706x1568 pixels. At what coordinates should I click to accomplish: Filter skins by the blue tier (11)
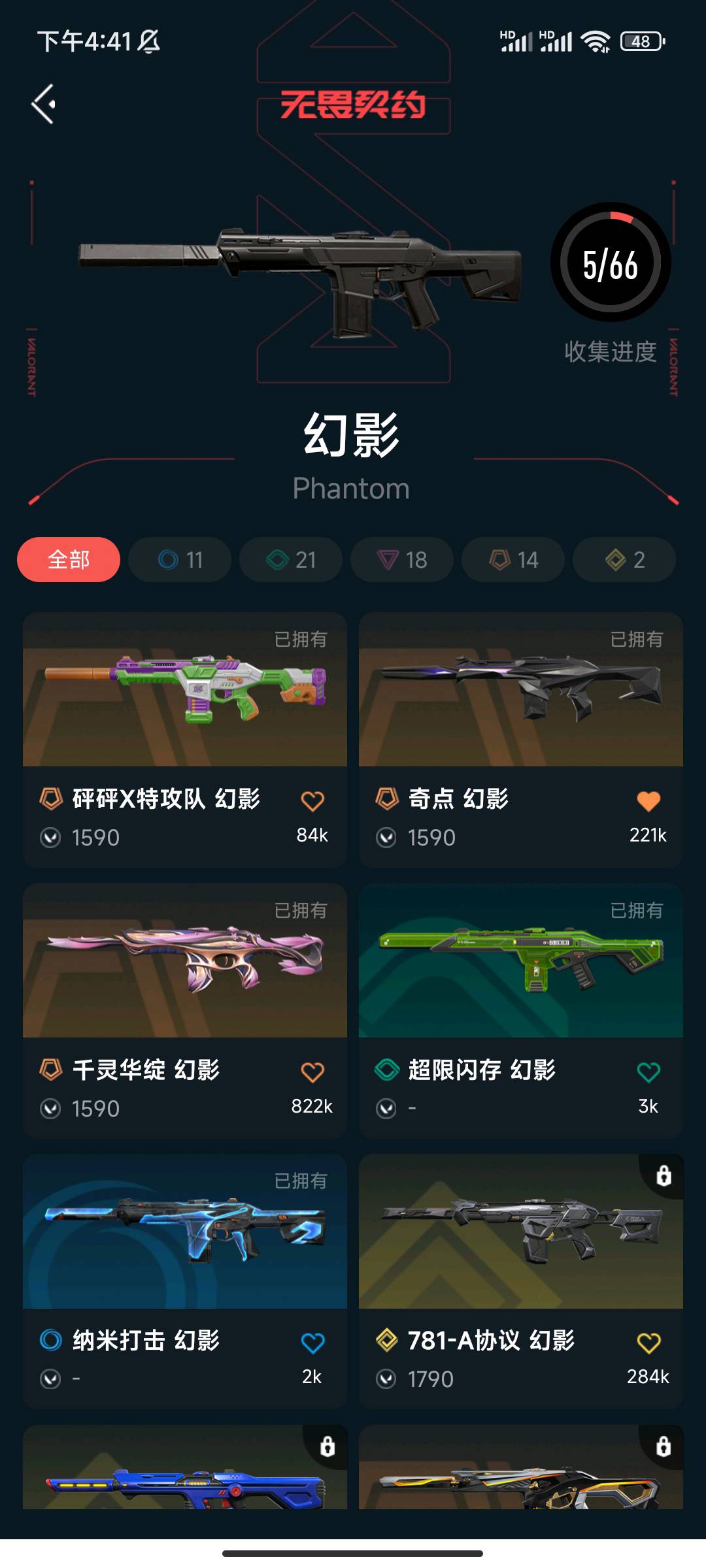[180, 560]
